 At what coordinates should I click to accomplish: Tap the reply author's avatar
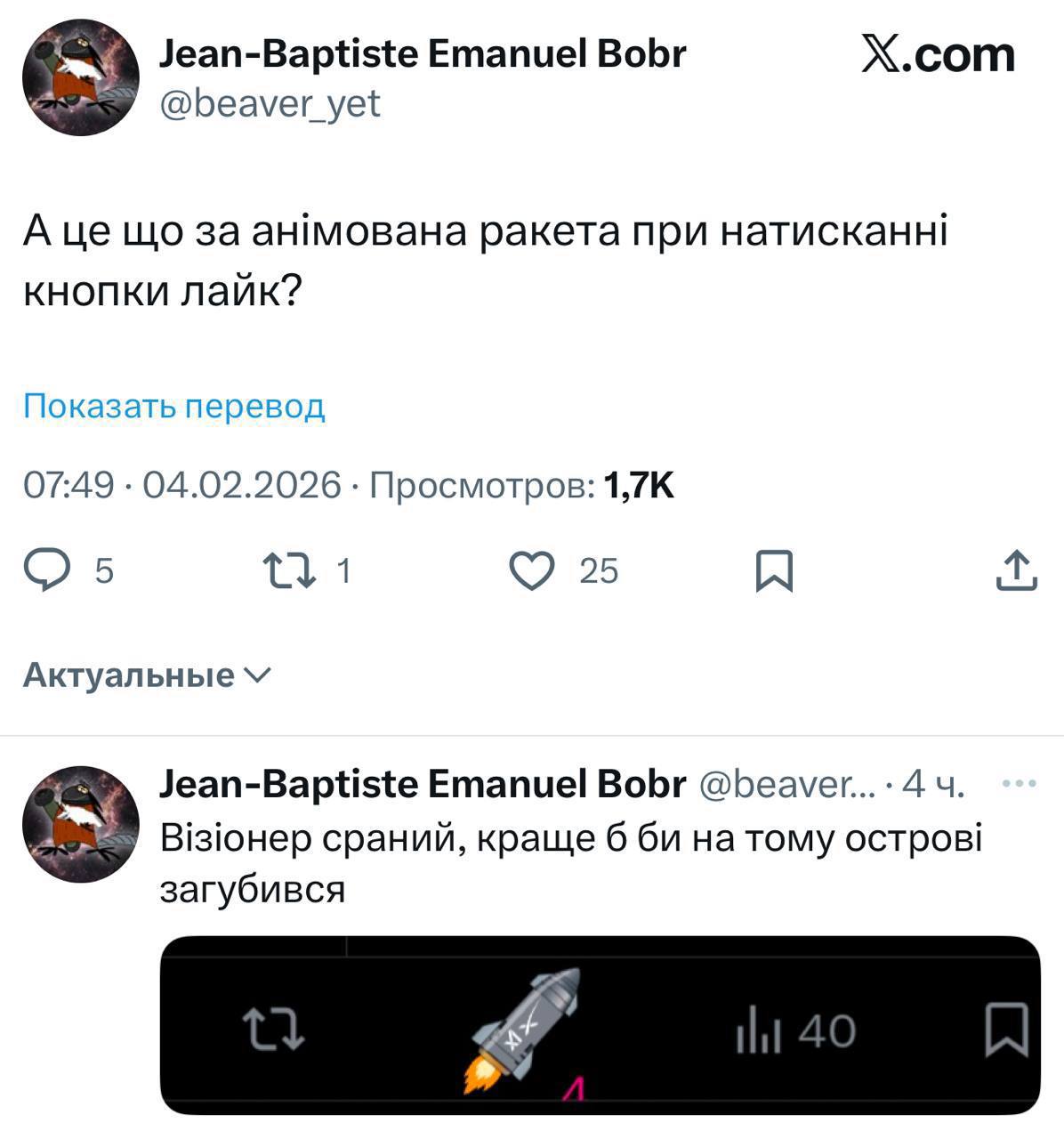(80, 823)
